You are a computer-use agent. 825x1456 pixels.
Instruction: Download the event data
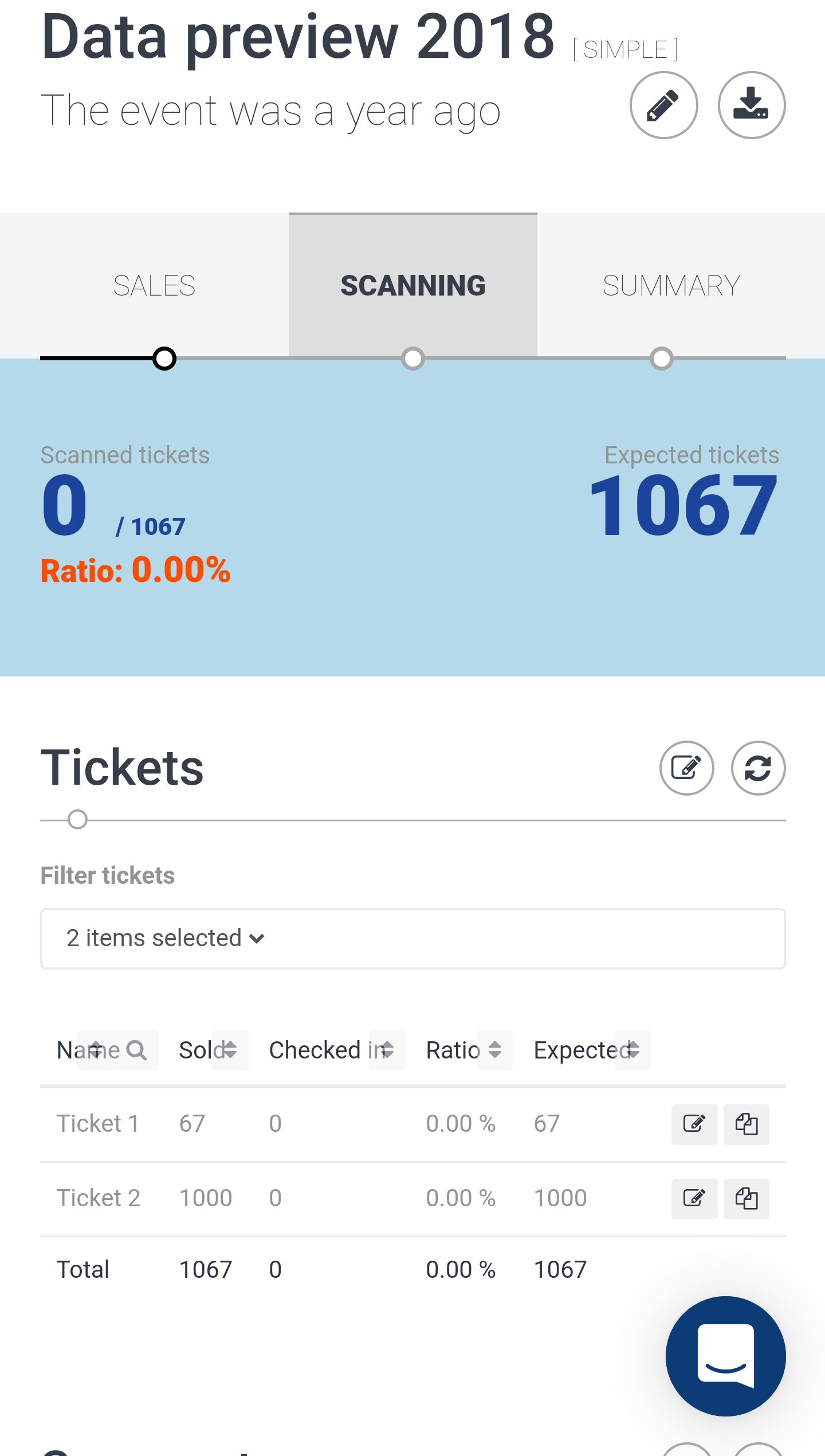click(751, 105)
